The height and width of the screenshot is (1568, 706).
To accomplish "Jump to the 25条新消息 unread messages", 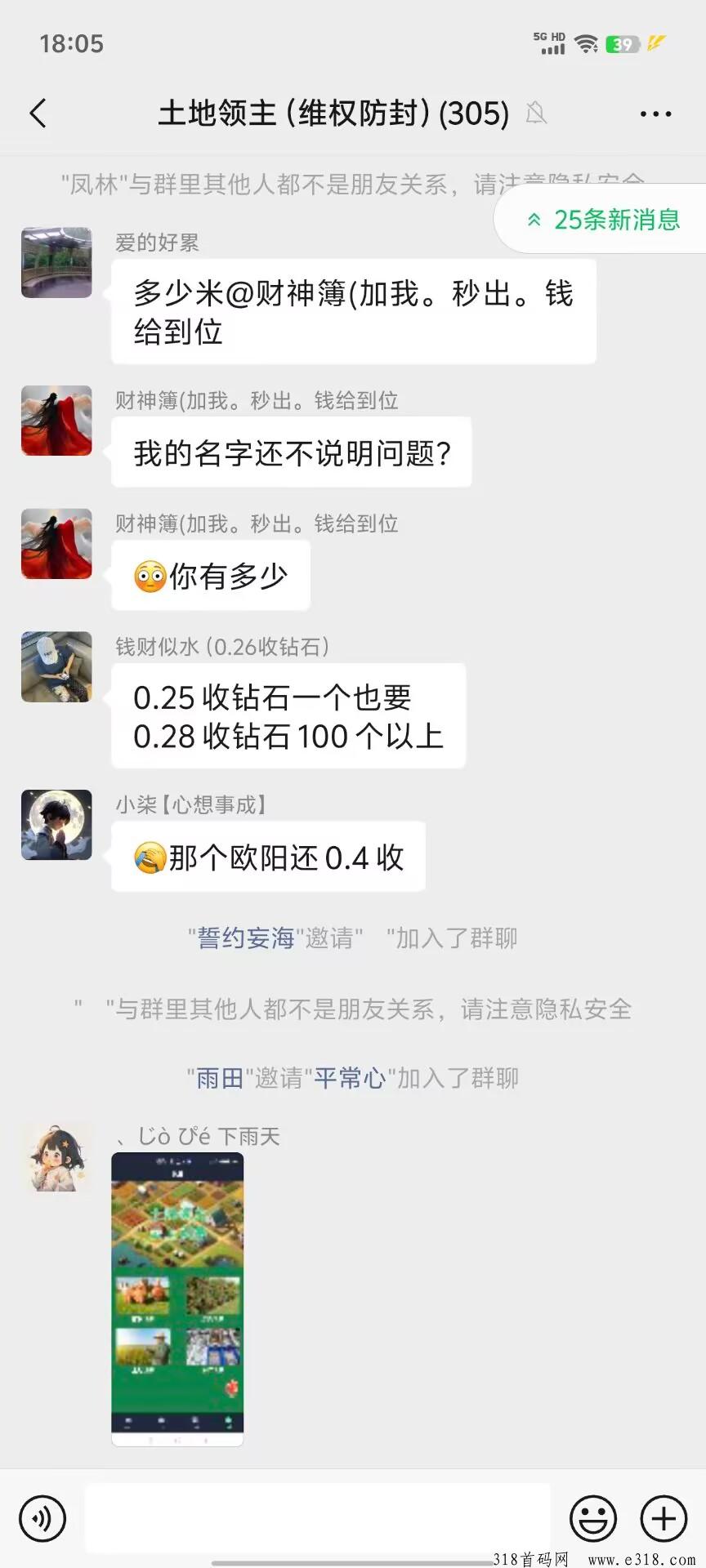I will point(605,220).
